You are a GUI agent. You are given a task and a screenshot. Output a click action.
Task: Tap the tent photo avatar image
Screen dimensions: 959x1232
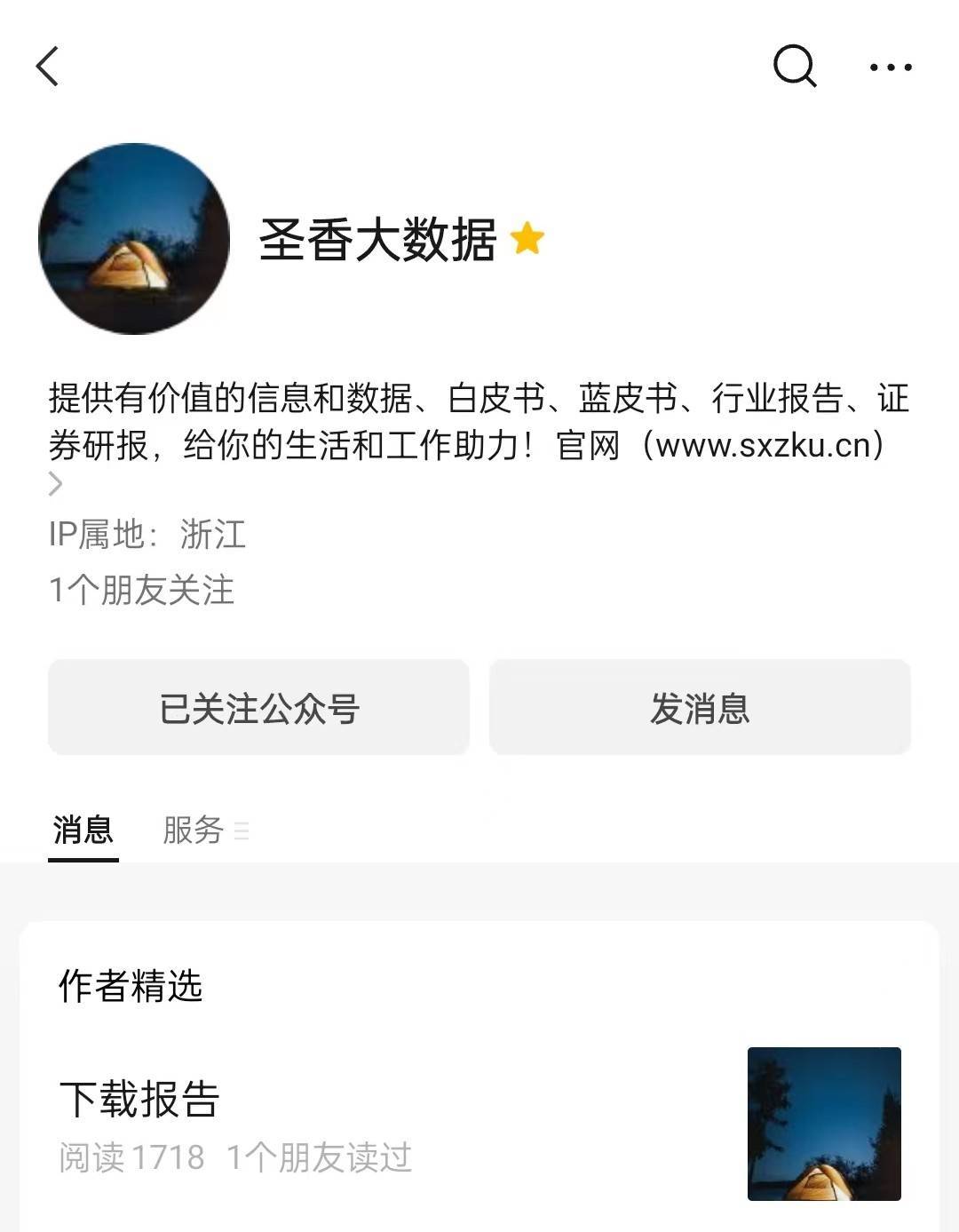[133, 238]
